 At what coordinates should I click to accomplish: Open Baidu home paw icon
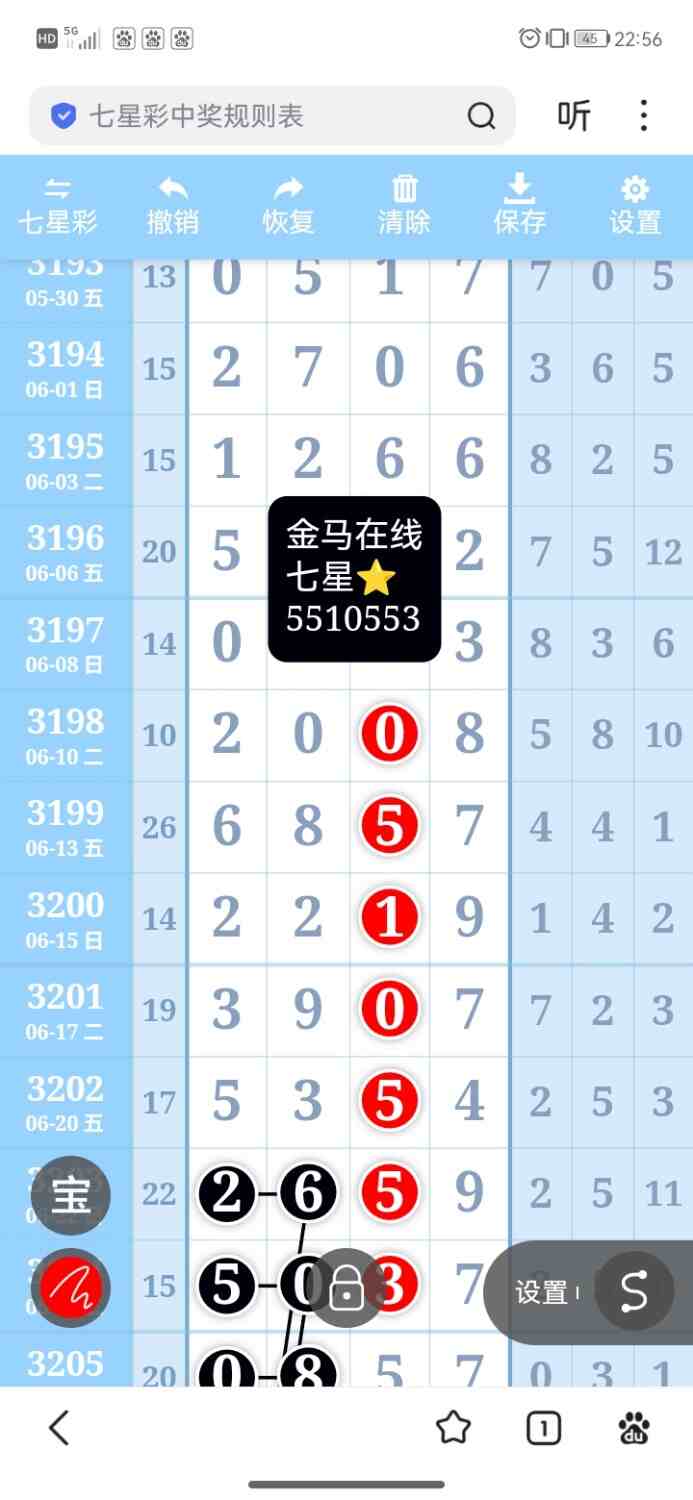pos(634,1429)
